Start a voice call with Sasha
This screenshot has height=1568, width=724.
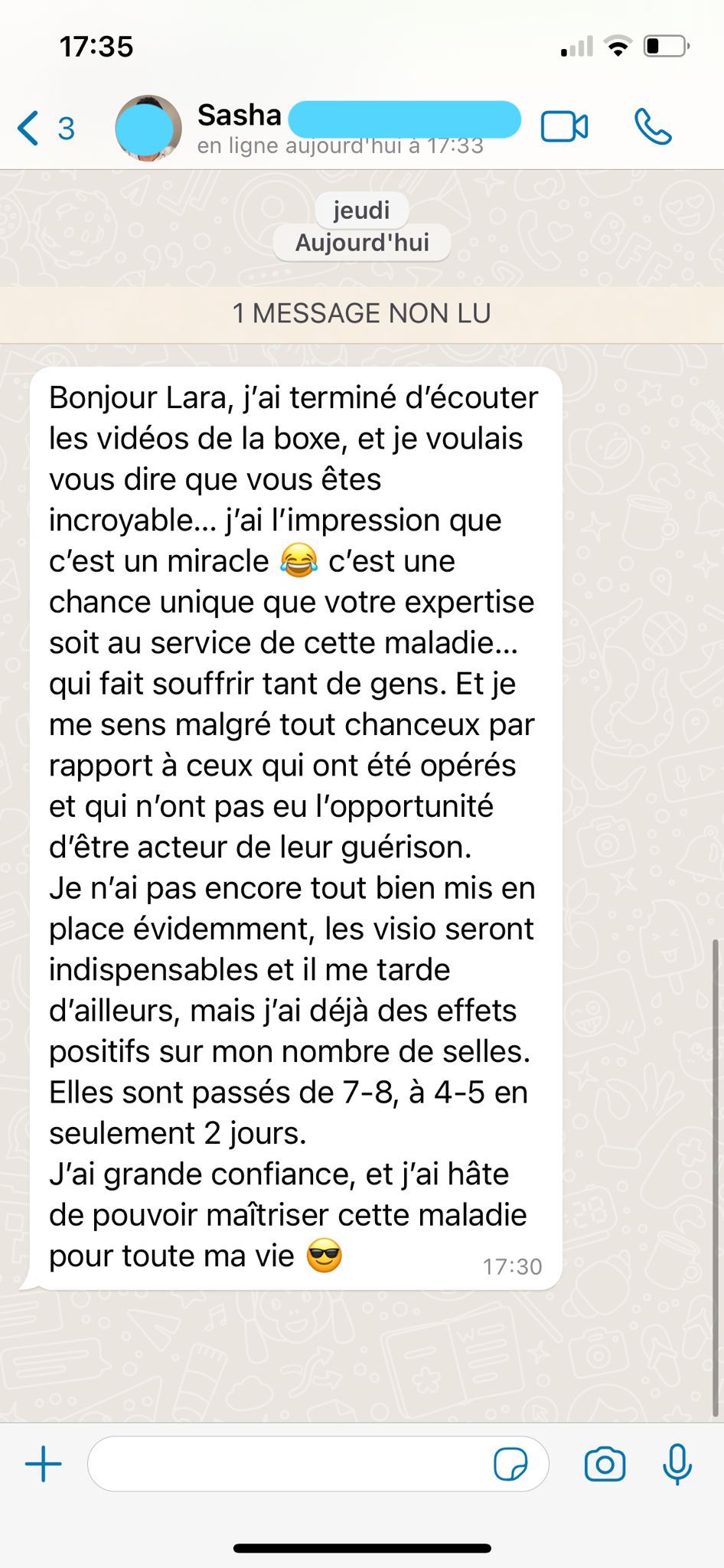click(x=653, y=127)
